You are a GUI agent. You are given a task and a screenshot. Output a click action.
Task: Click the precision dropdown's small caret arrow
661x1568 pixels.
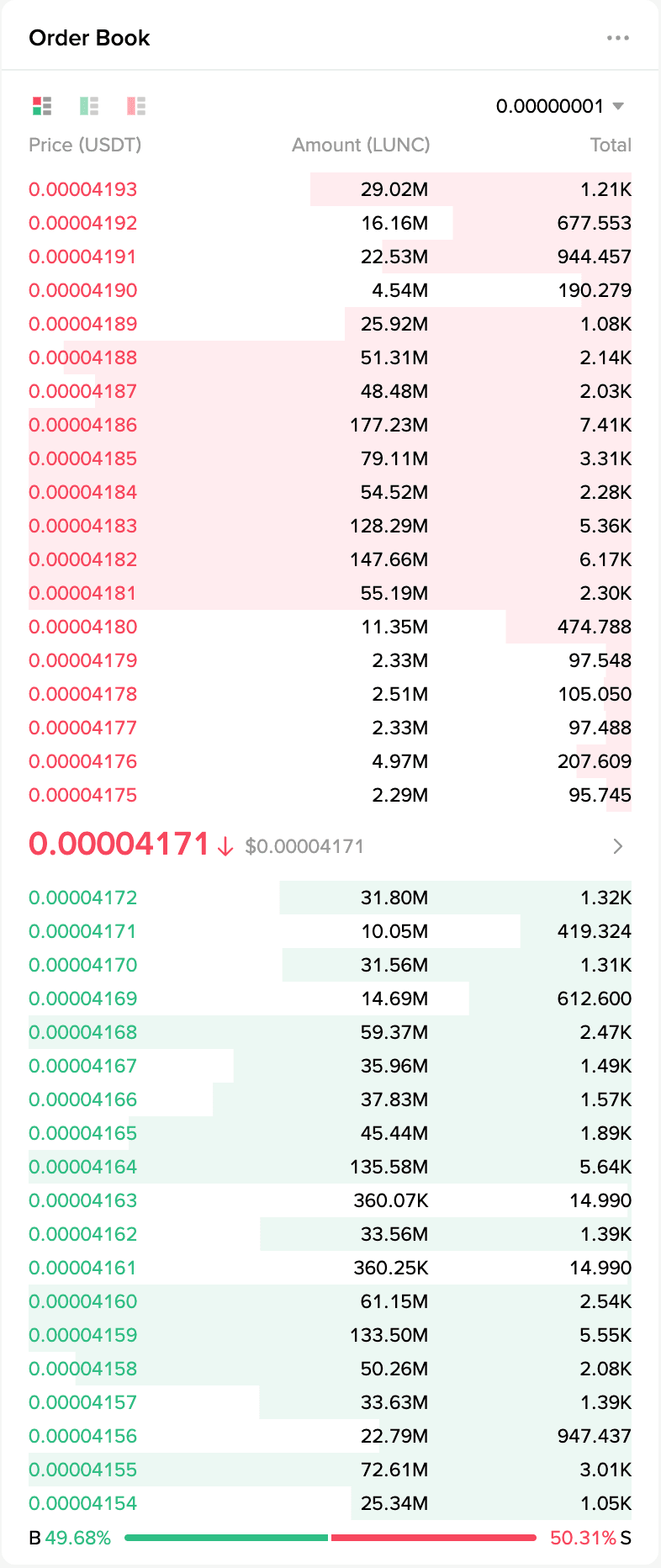click(x=619, y=107)
